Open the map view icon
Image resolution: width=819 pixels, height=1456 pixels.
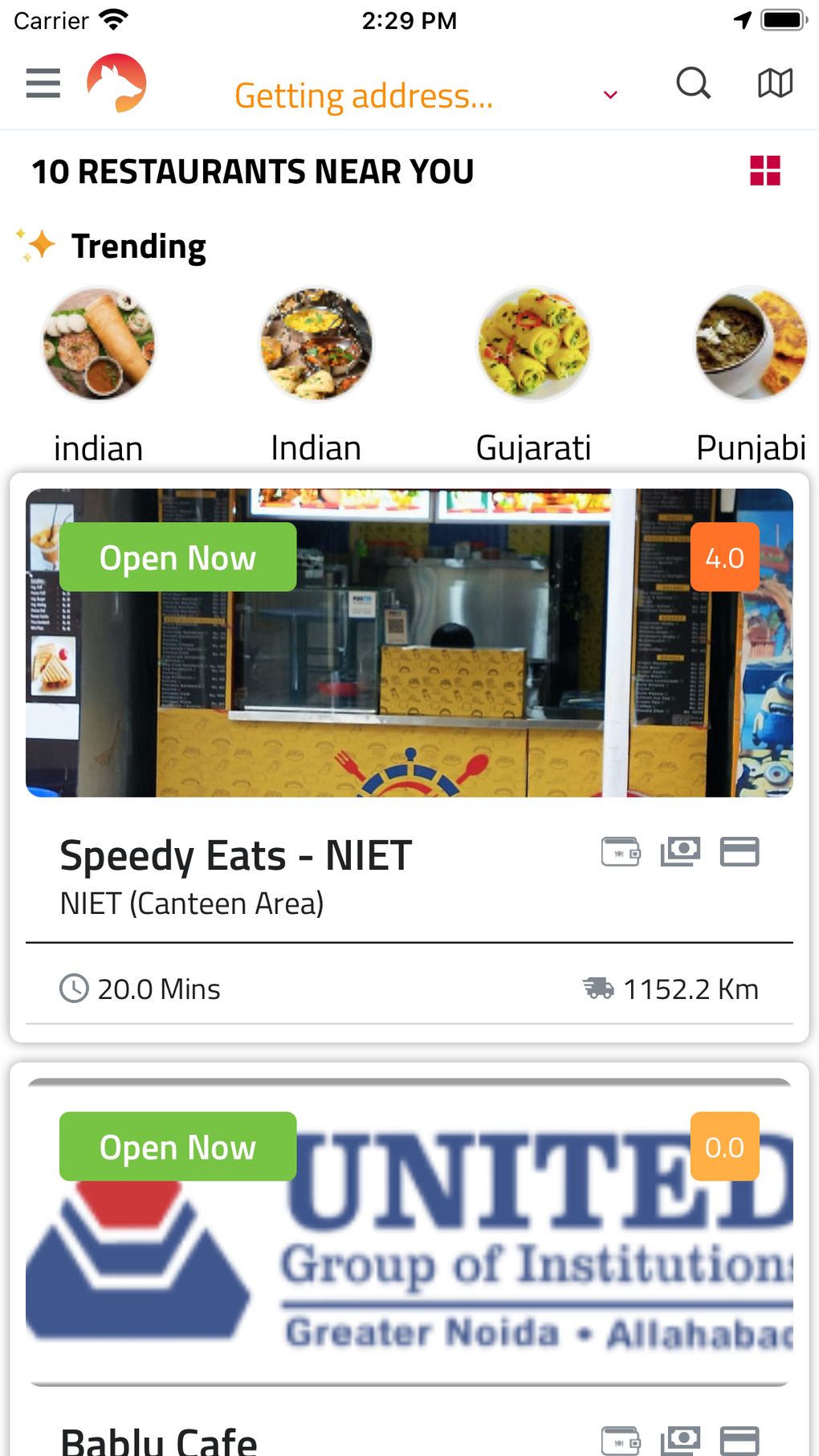coord(776,83)
